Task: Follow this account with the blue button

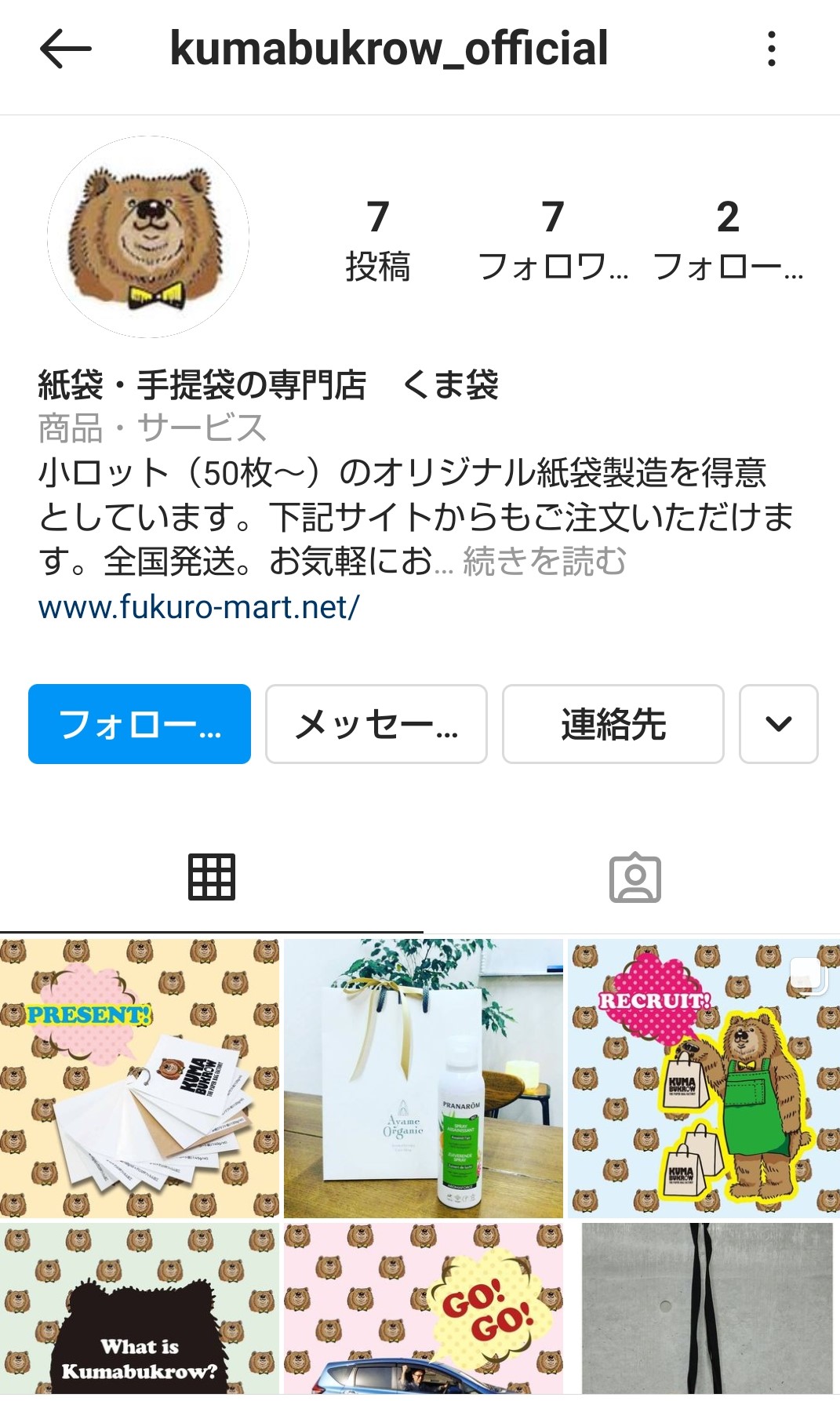Action: (140, 724)
